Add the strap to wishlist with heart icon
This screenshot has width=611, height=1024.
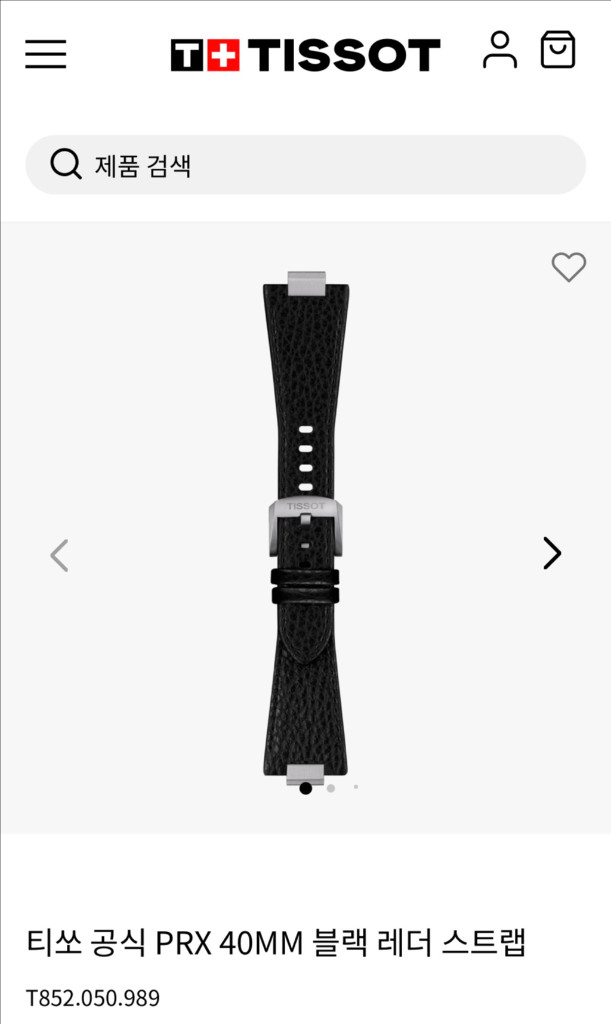(568, 267)
